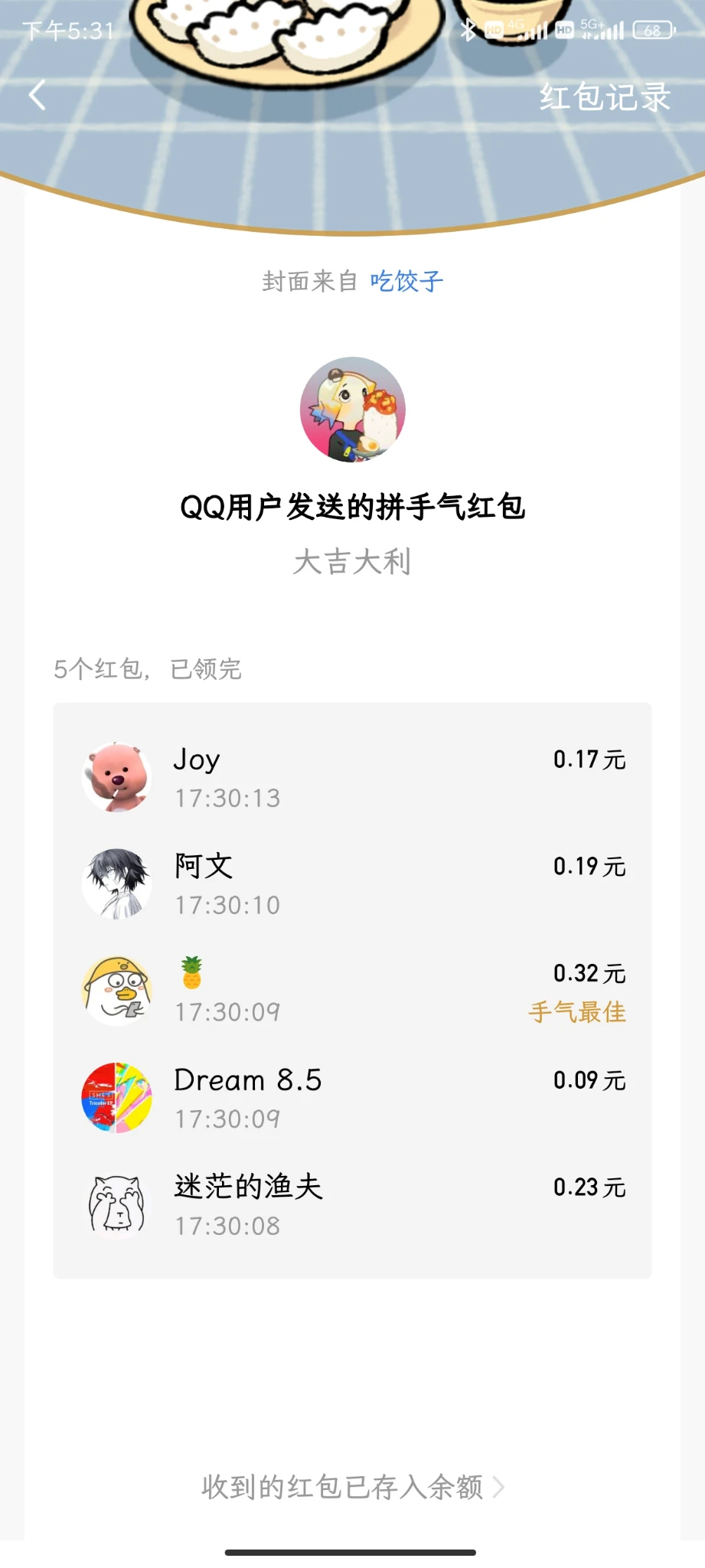Screen dimensions: 705x1568
Task: Tap the sender's profile avatar
Action: [352, 410]
